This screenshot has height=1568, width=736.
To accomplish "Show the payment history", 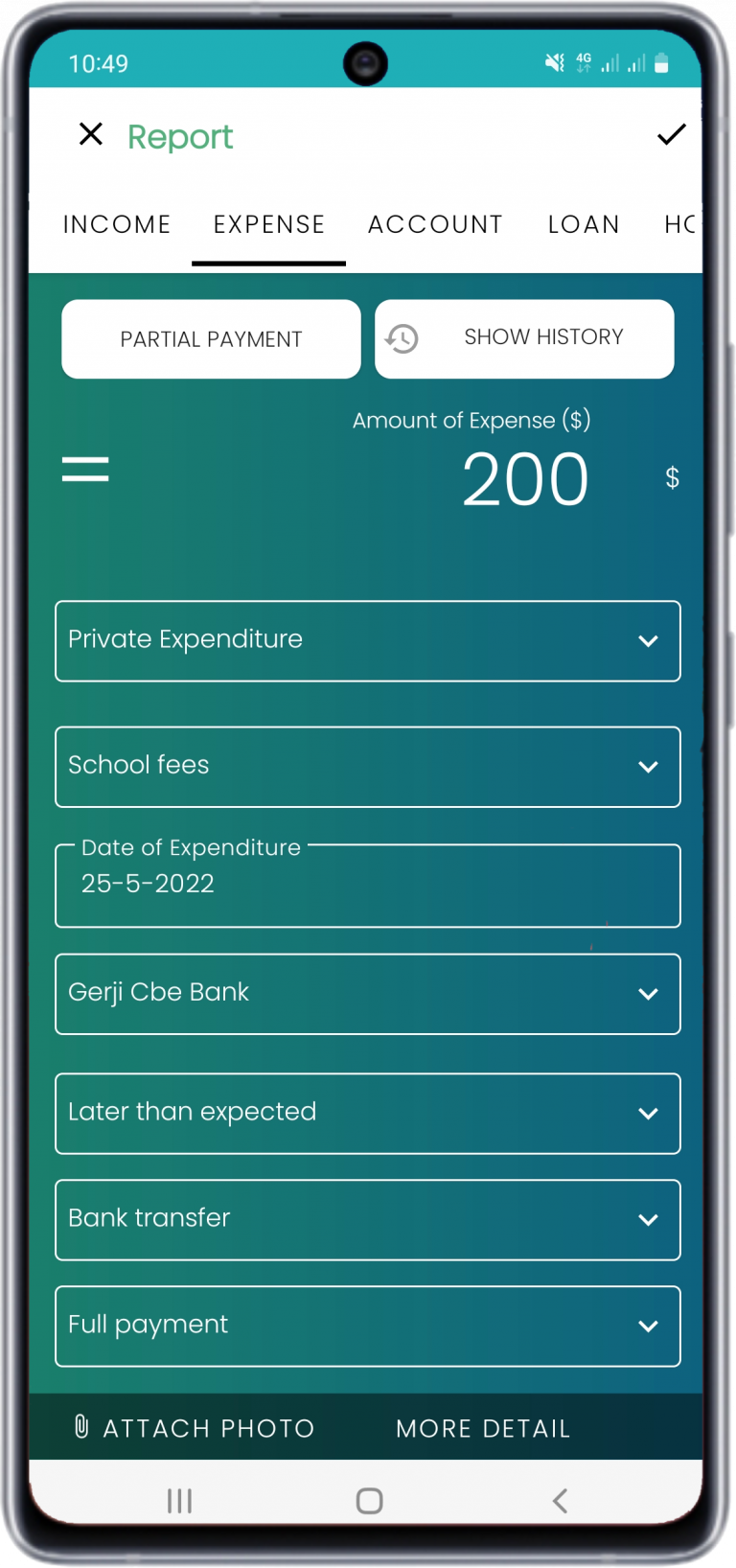I will pos(524,338).
